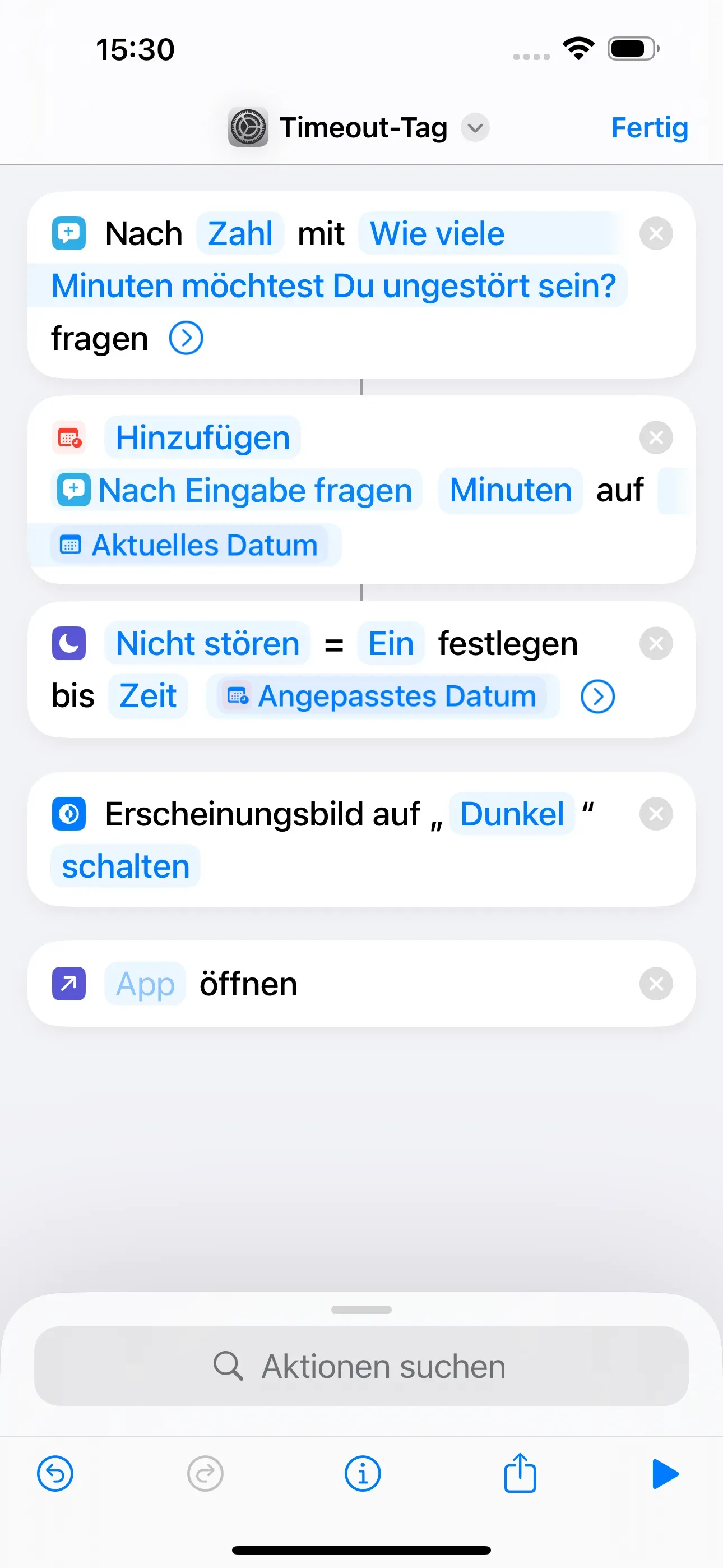Tap the Hinzufügen operation parameter
The height and width of the screenshot is (1568, 723).
203,437
